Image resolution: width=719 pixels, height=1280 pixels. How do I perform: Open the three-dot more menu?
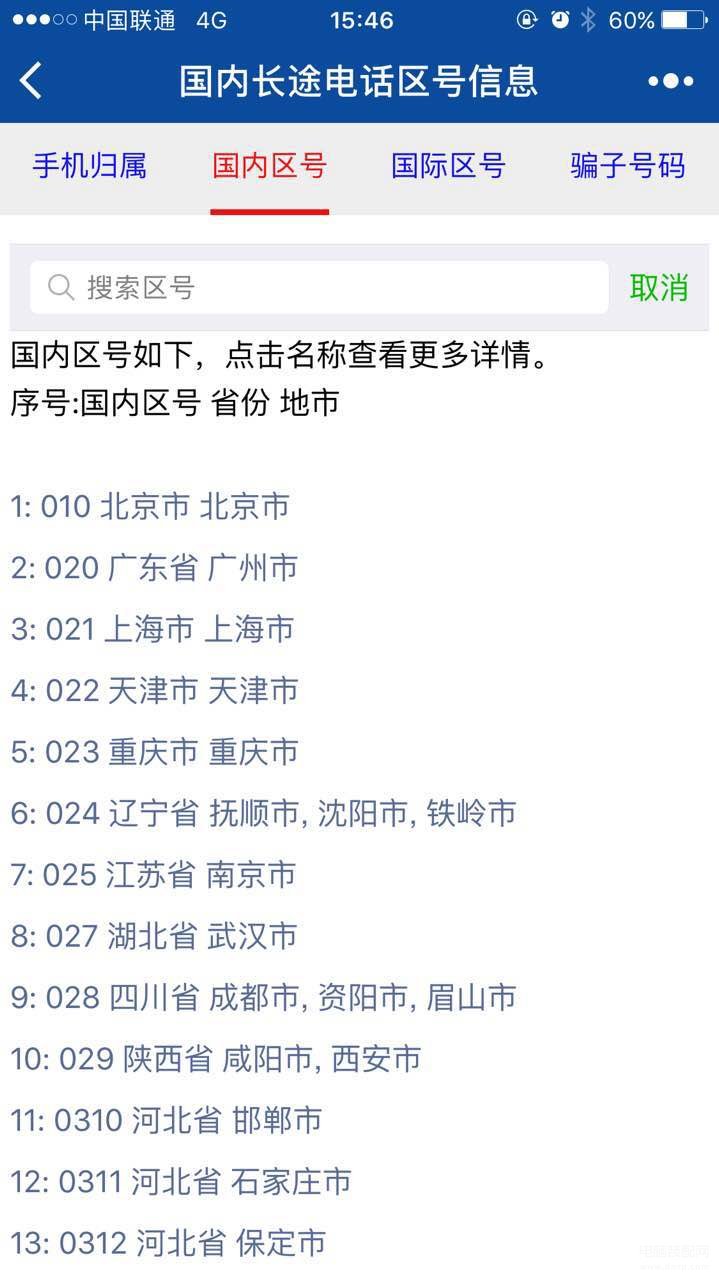[670, 82]
